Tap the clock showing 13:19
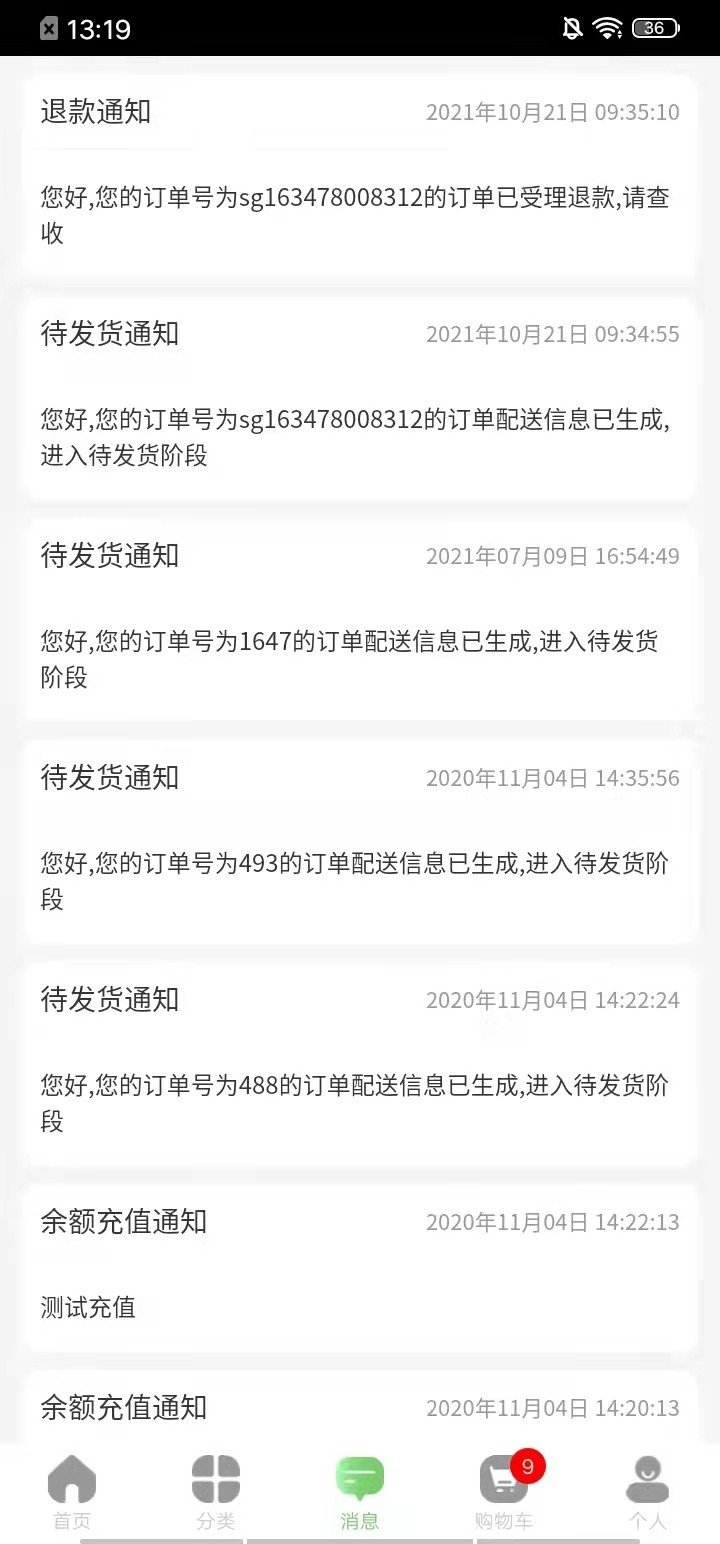 click(100, 28)
